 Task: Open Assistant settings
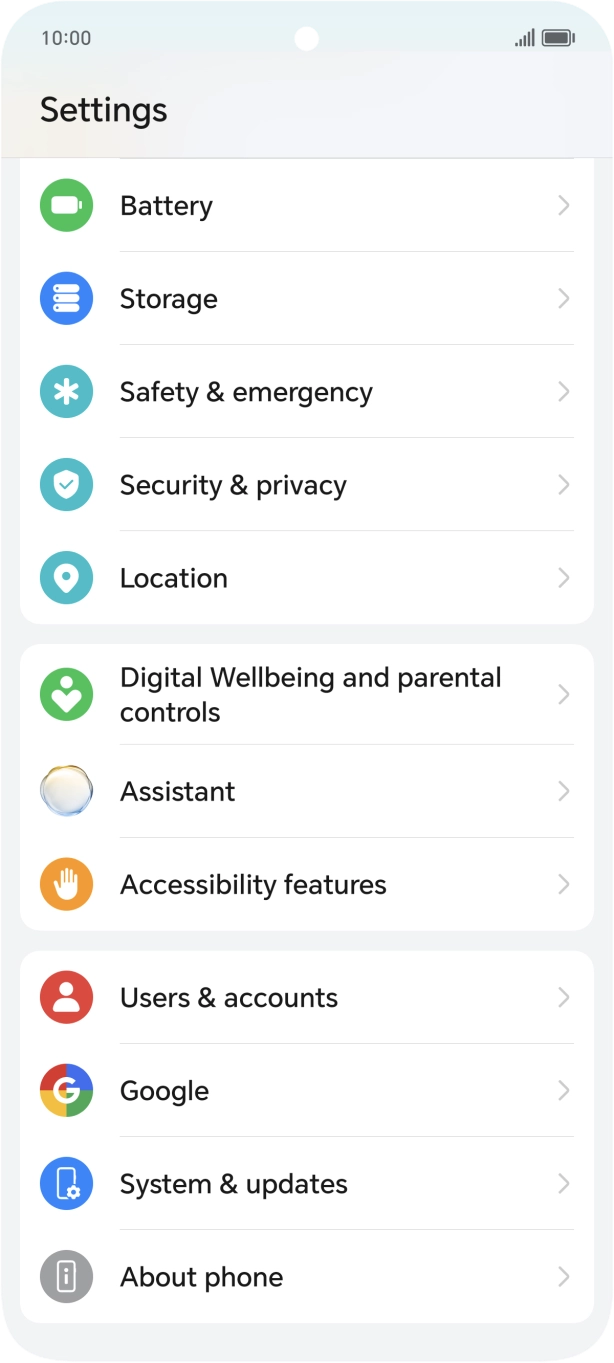pos(307,791)
